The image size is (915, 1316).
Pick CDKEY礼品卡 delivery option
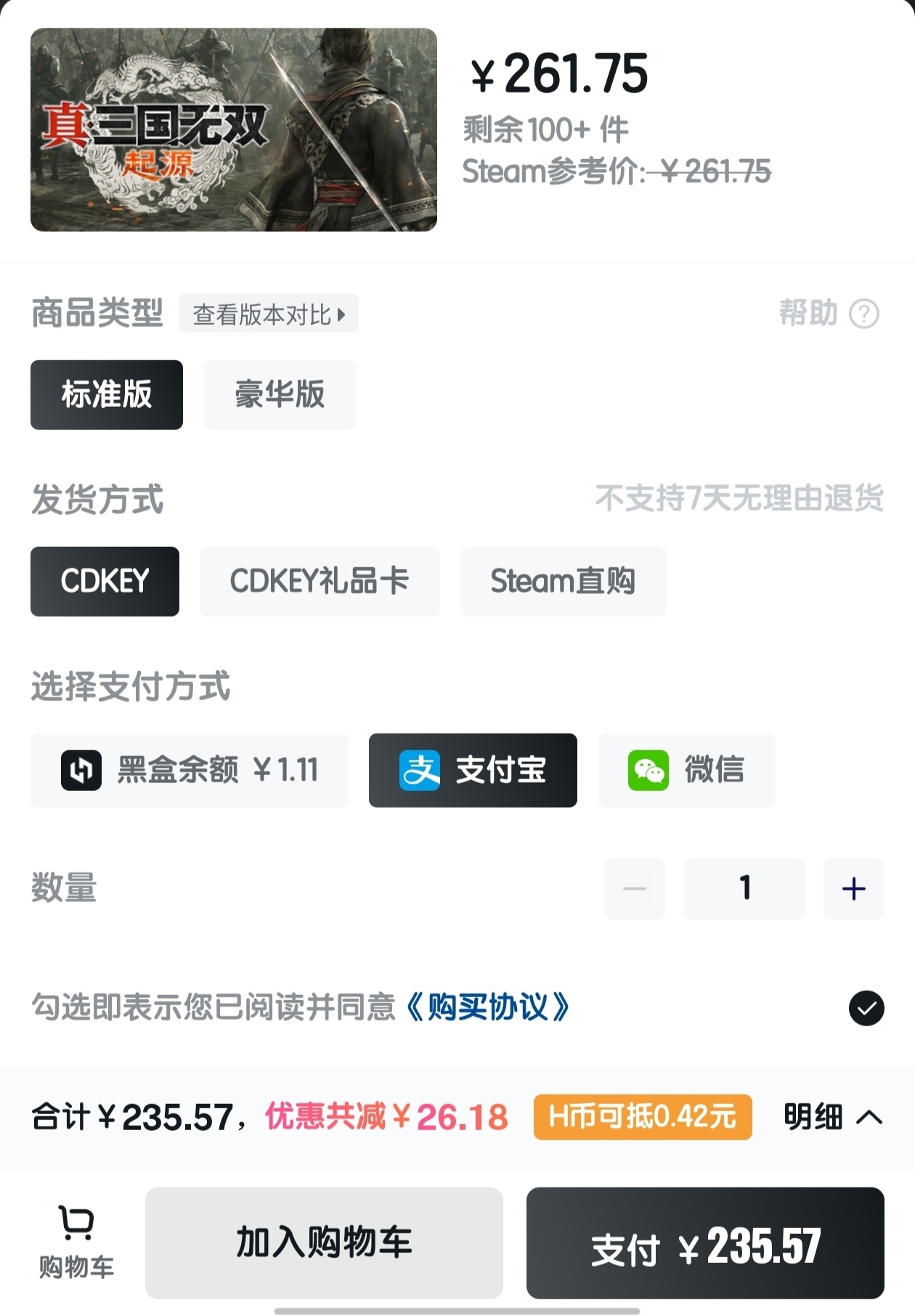tap(320, 581)
